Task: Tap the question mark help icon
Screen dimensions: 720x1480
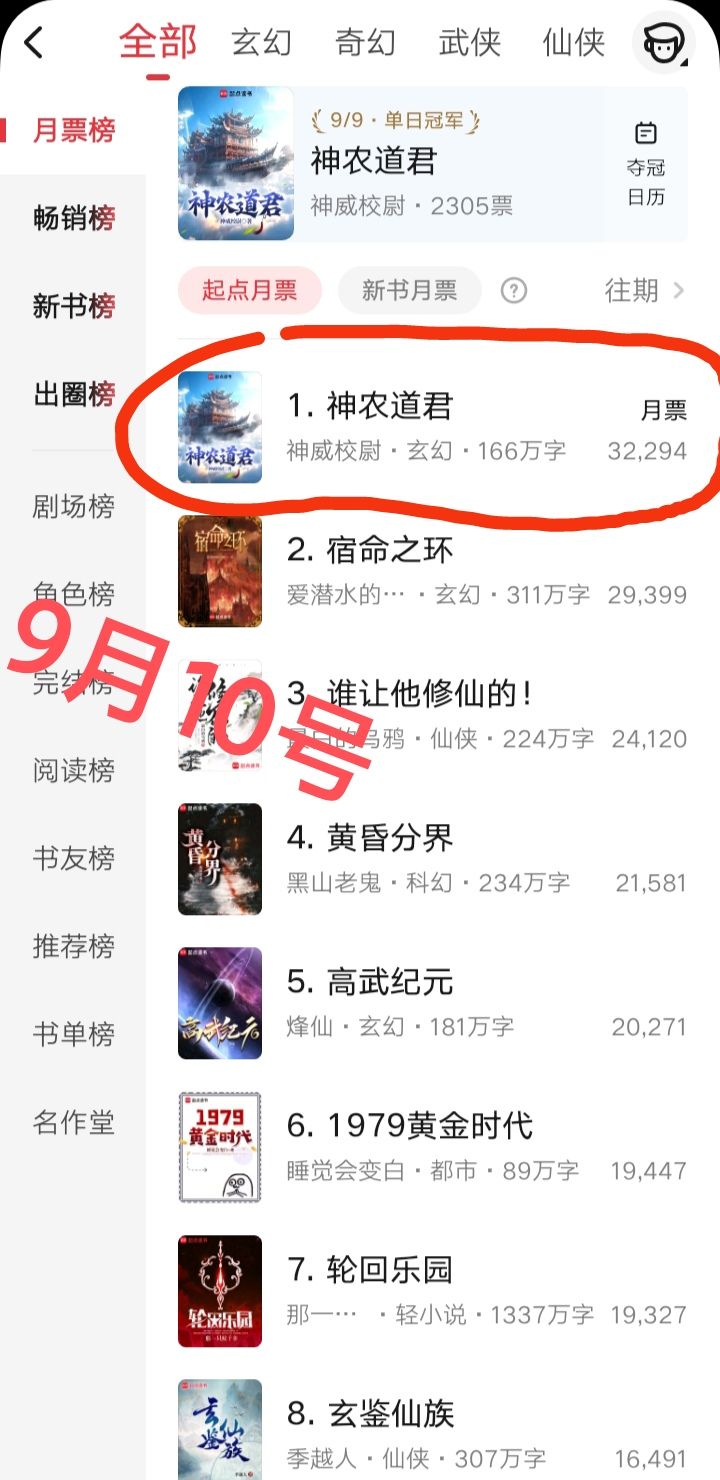Action: [514, 291]
